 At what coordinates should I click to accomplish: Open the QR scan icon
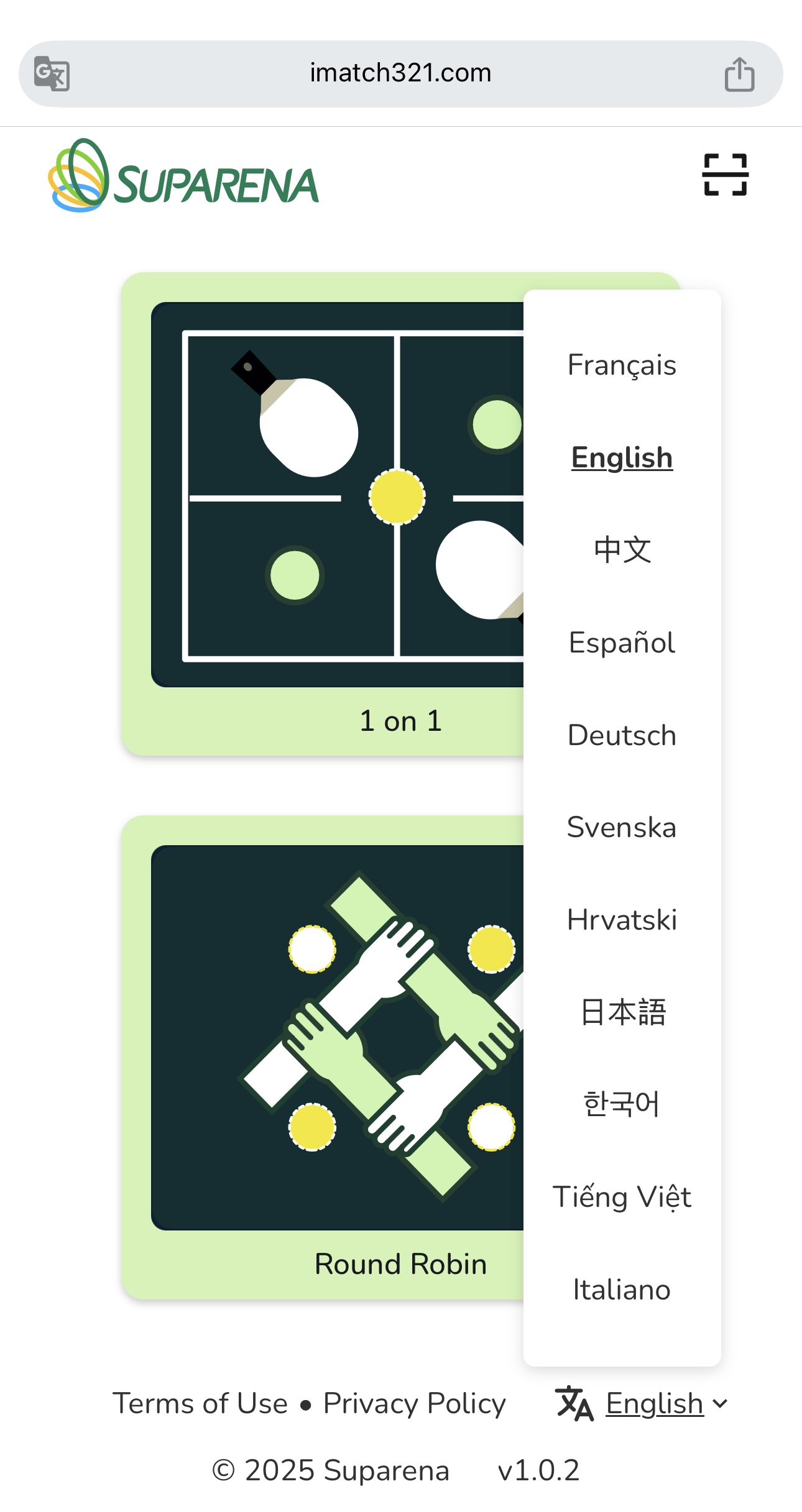pos(725,175)
